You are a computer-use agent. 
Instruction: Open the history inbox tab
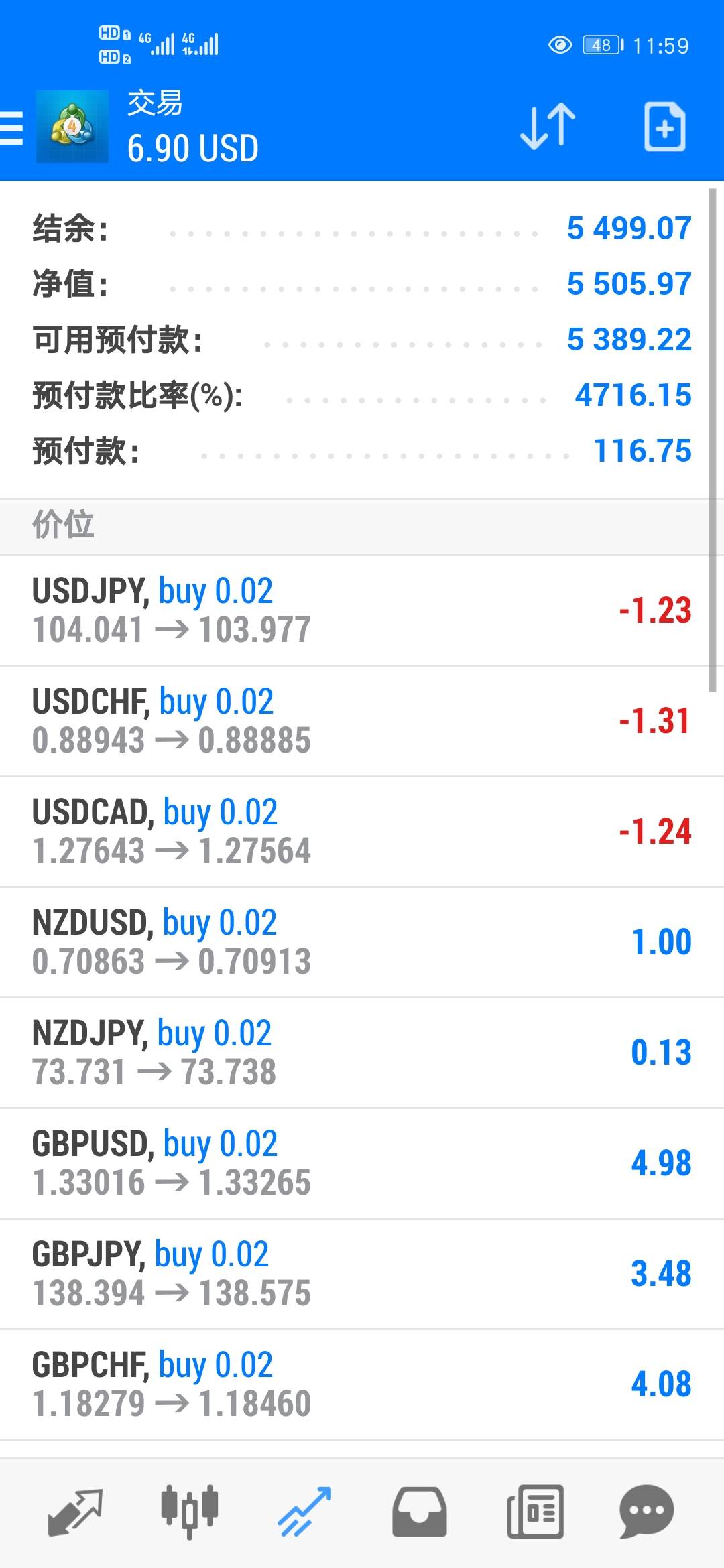(x=419, y=1512)
